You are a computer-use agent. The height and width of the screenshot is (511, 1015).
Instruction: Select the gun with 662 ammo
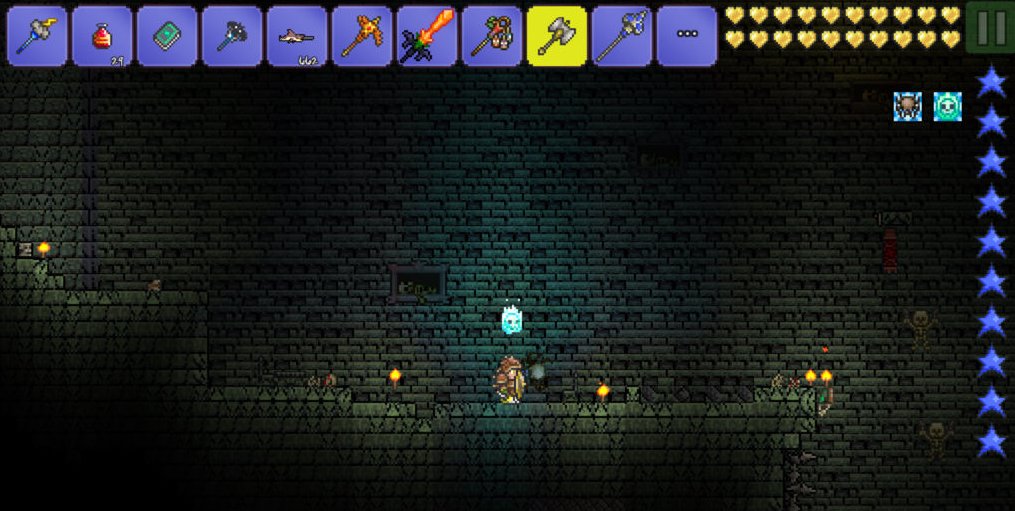point(297,36)
